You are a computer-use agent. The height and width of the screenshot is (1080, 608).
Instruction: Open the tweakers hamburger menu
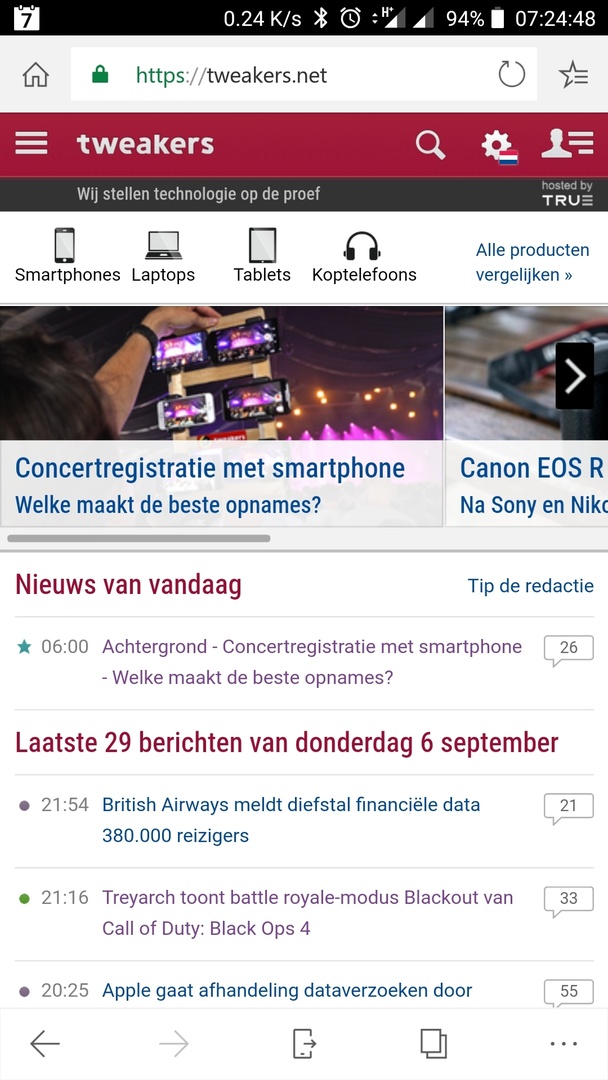[31, 144]
